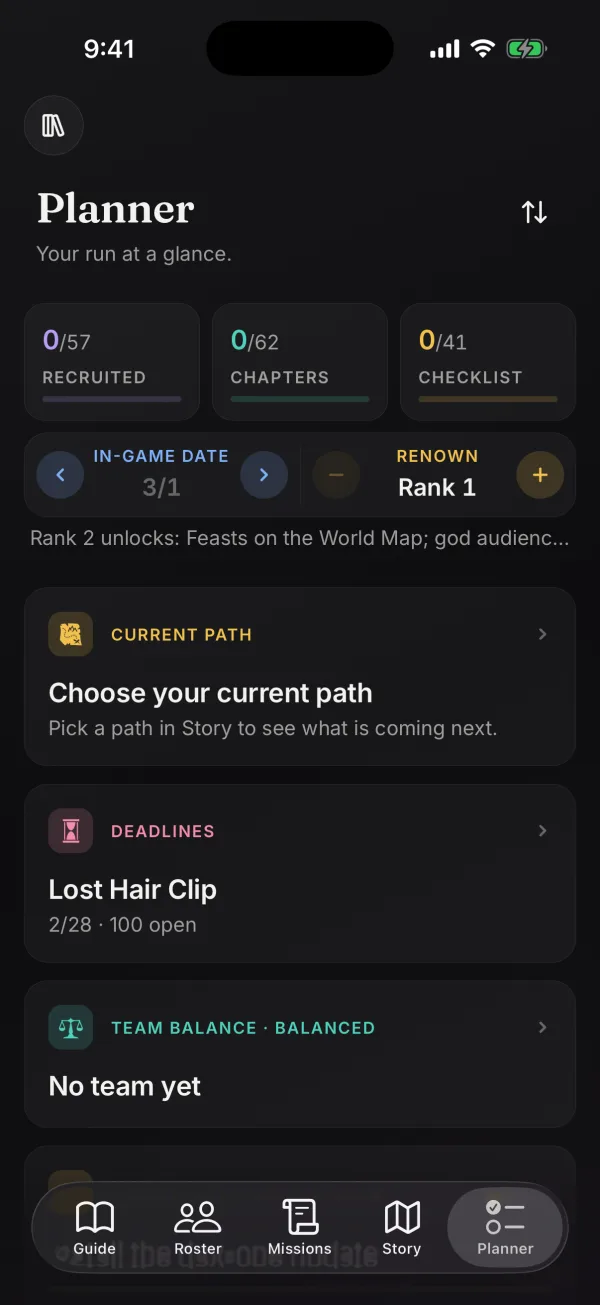Switch to the Guide tab
Screen dimensions: 600x1305
click(x=95, y=1228)
